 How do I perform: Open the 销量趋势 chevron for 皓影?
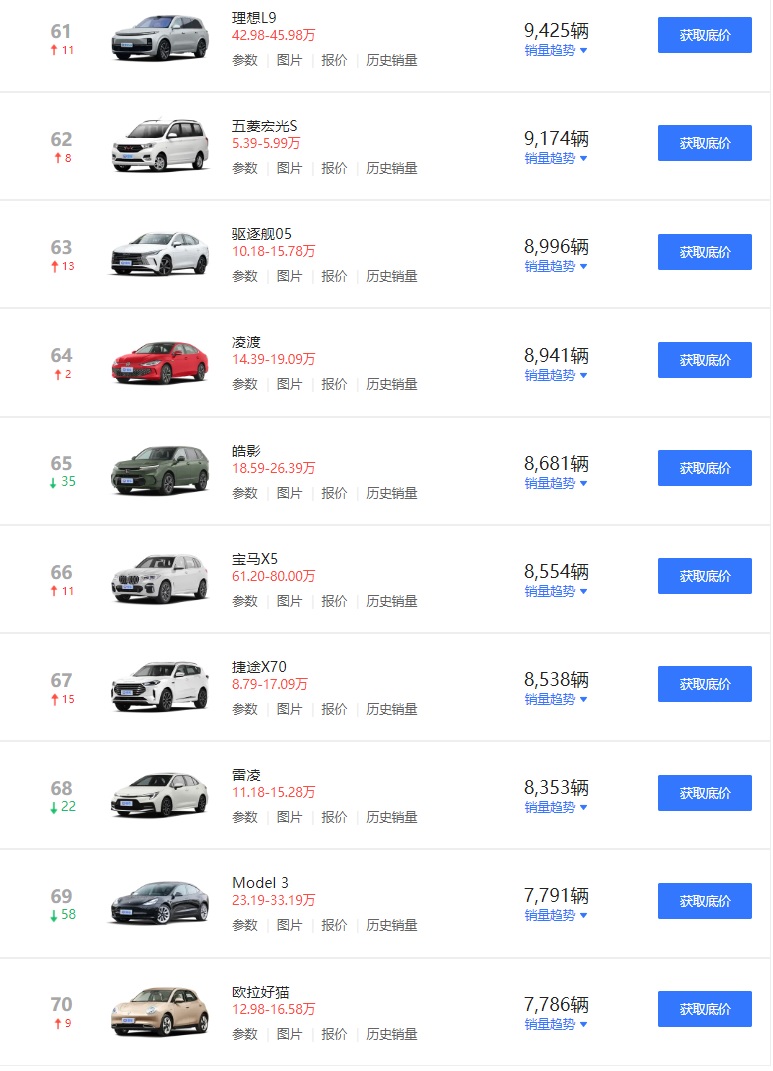[x=548, y=482]
